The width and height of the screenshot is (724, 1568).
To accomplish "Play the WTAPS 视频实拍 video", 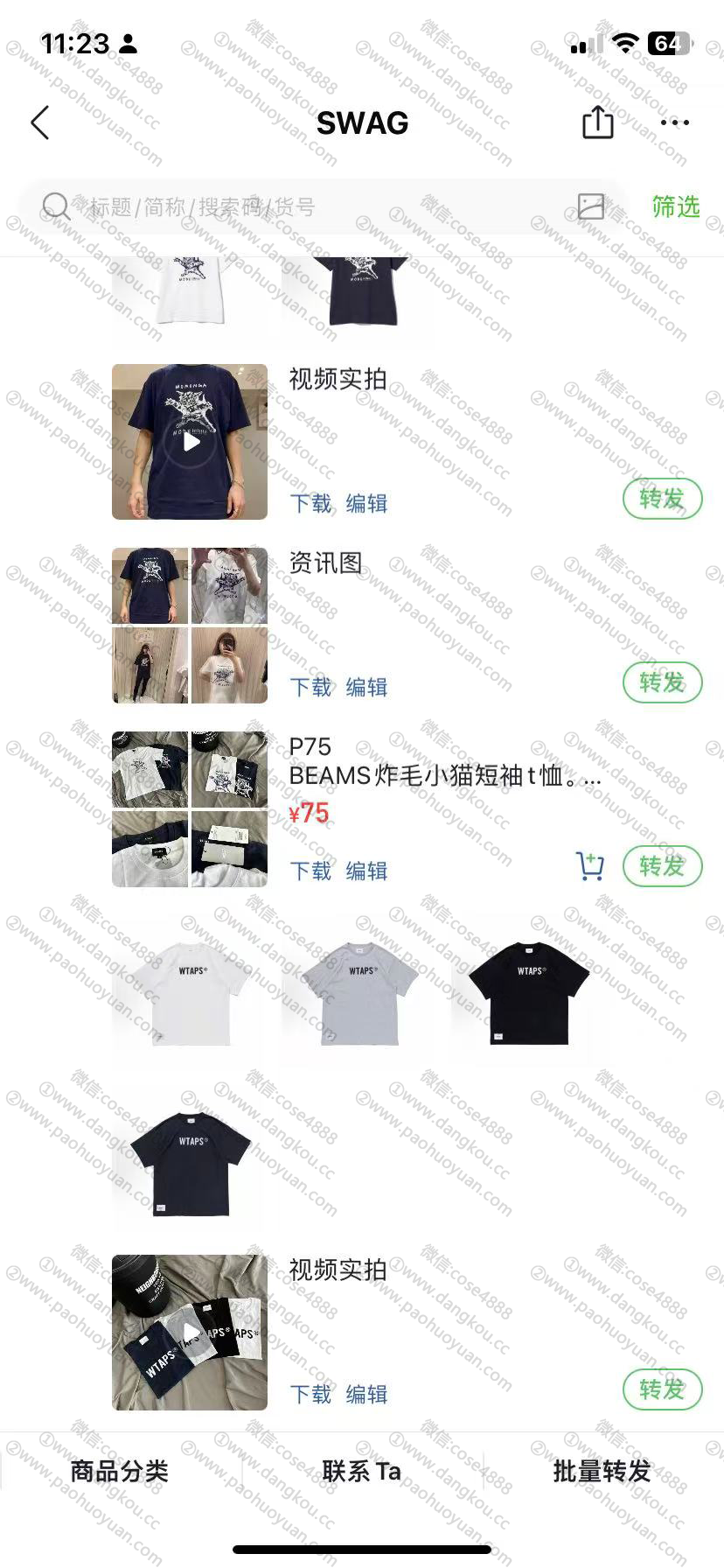I will click(x=190, y=1333).
